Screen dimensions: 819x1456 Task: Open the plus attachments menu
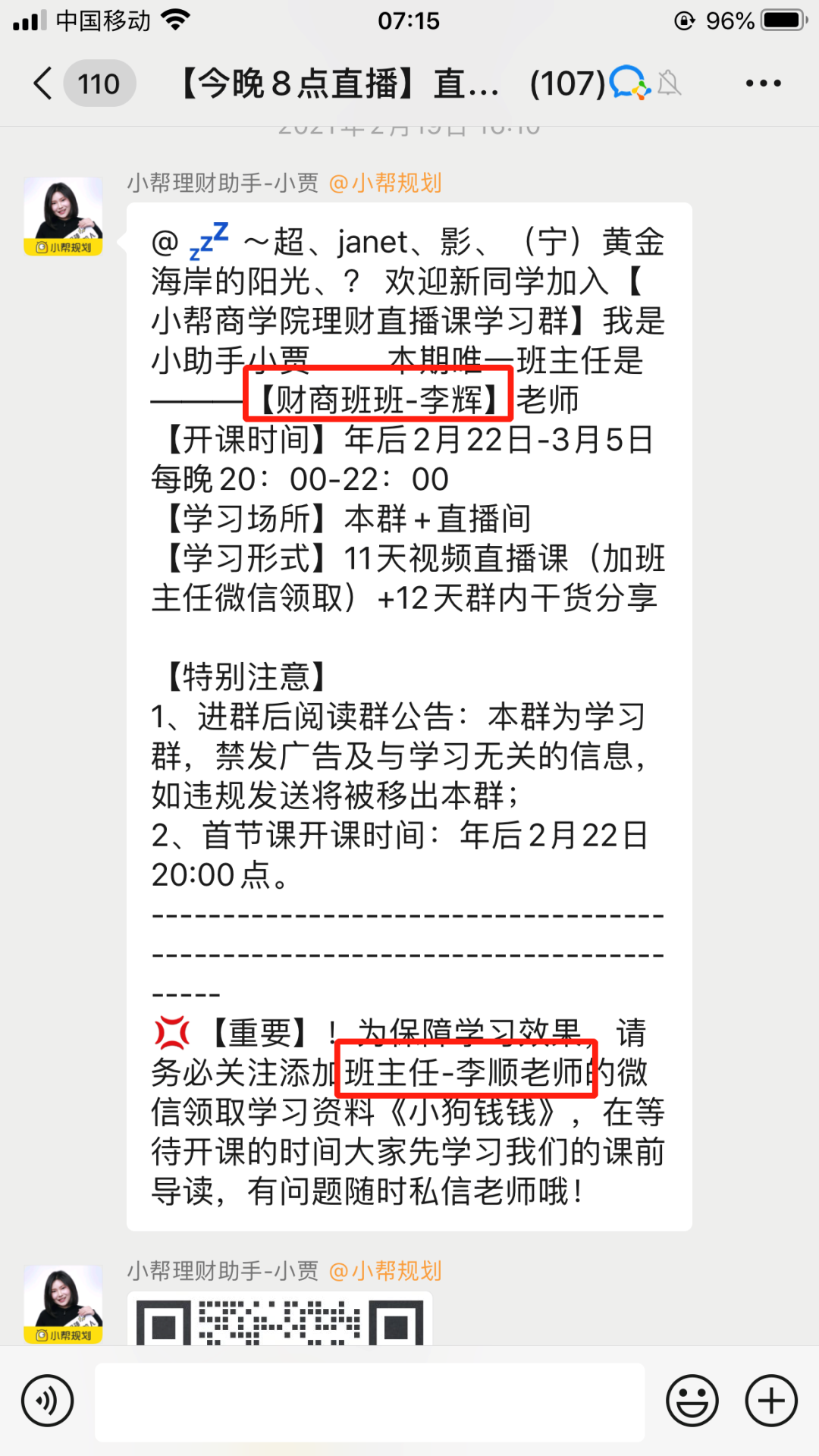click(770, 1401)
